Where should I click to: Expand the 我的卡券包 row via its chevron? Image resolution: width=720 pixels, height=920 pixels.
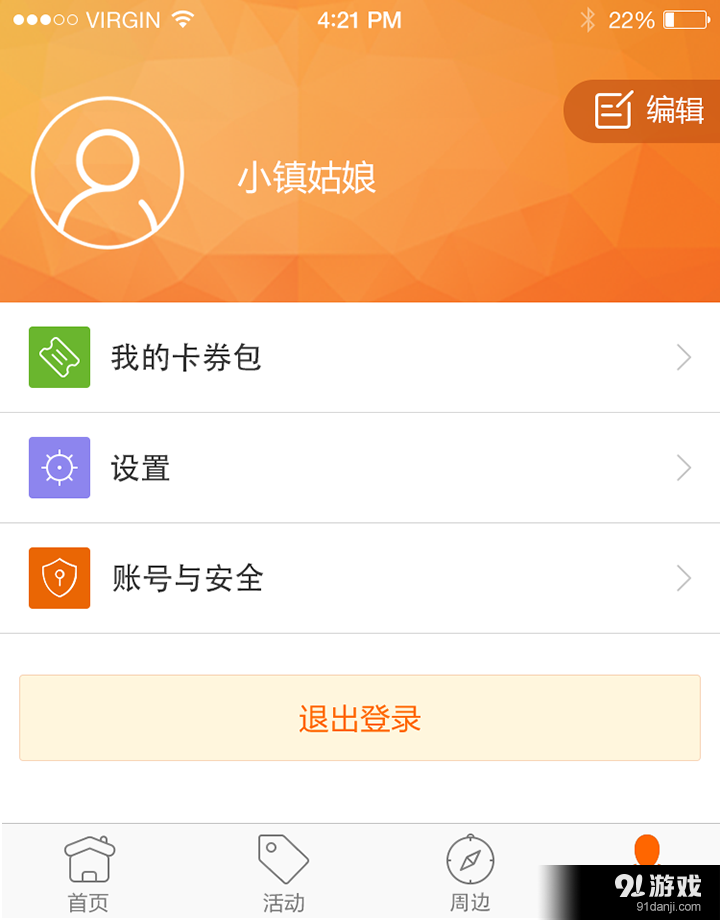683,357
